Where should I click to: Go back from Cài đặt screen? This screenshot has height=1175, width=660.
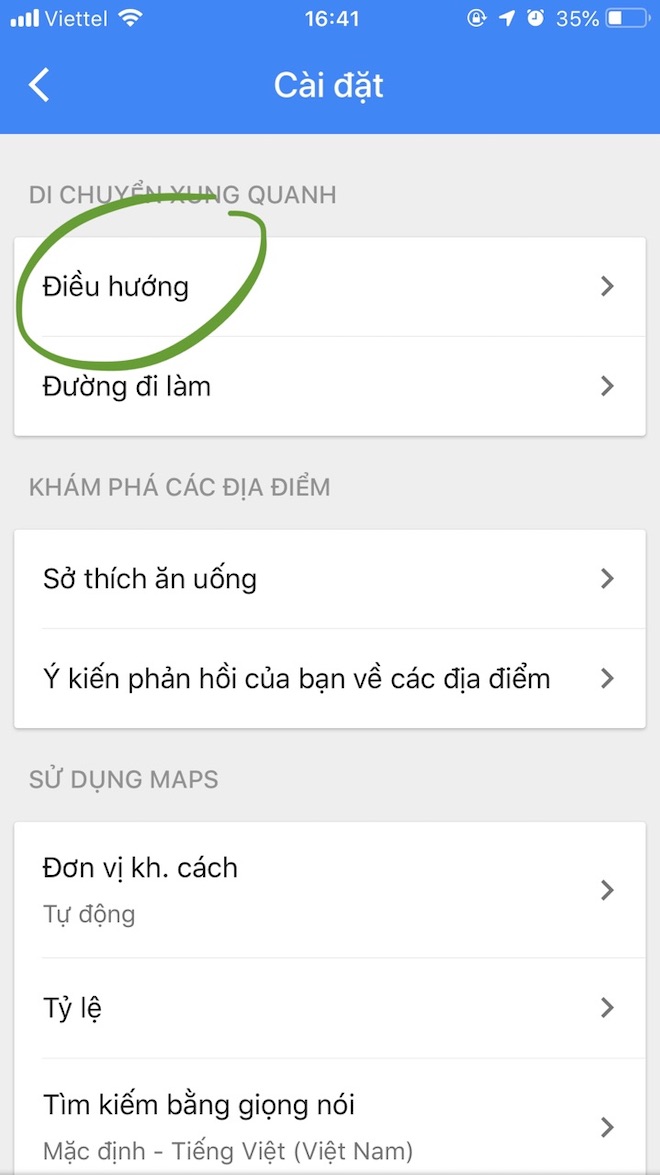click(39, 85)
